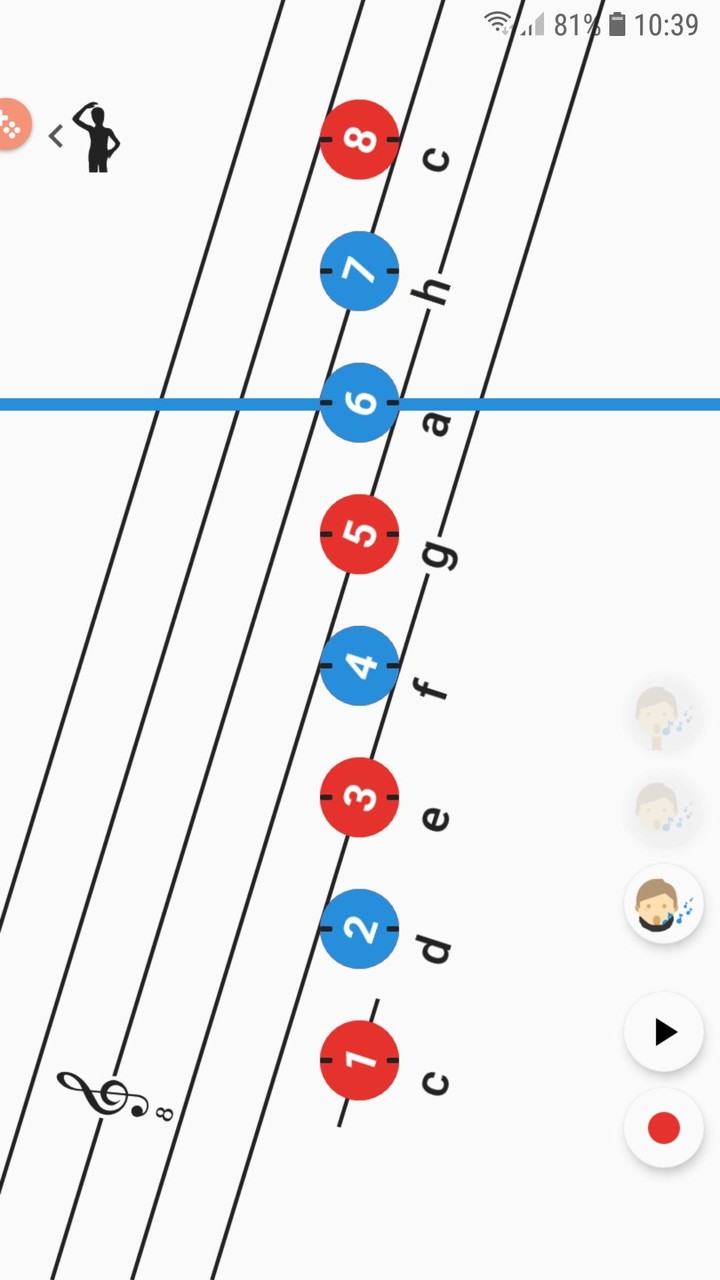Screen dimensions: 720x1280
Task: Tap the blue note 4 circle labeled f
Action: [x=360, y=667]
